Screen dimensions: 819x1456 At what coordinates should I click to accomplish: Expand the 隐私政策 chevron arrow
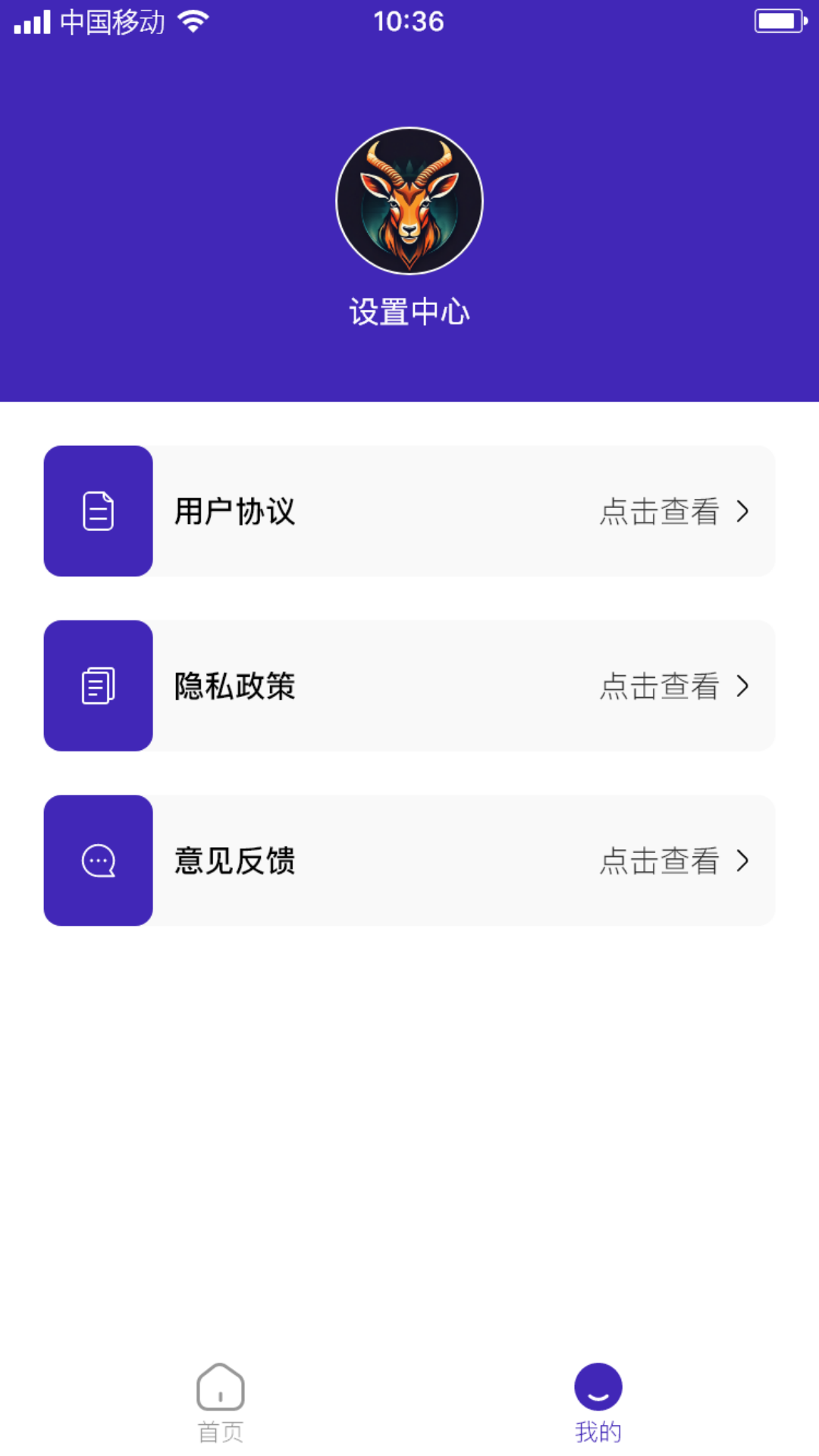point(742,686)
